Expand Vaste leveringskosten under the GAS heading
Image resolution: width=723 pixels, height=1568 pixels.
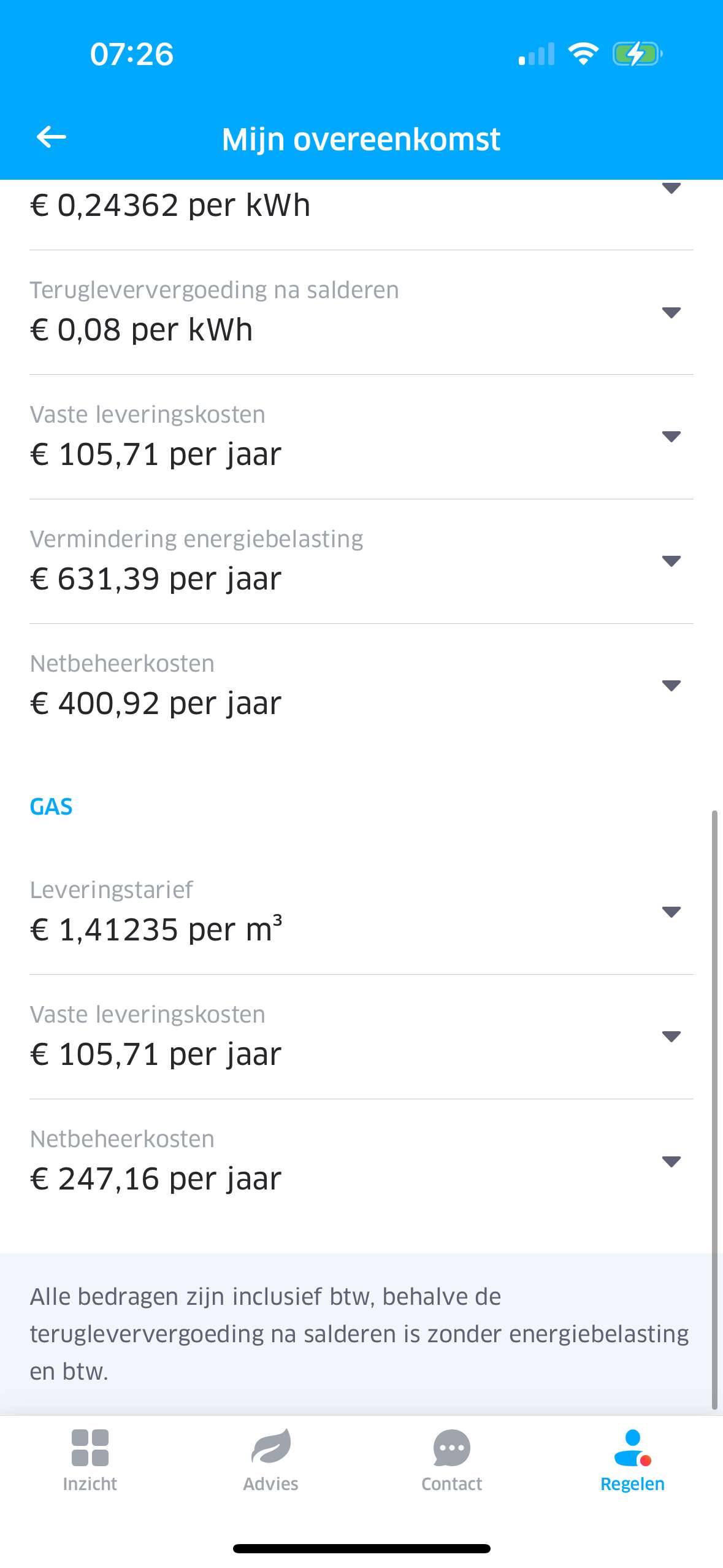[x=361, y=1037]
